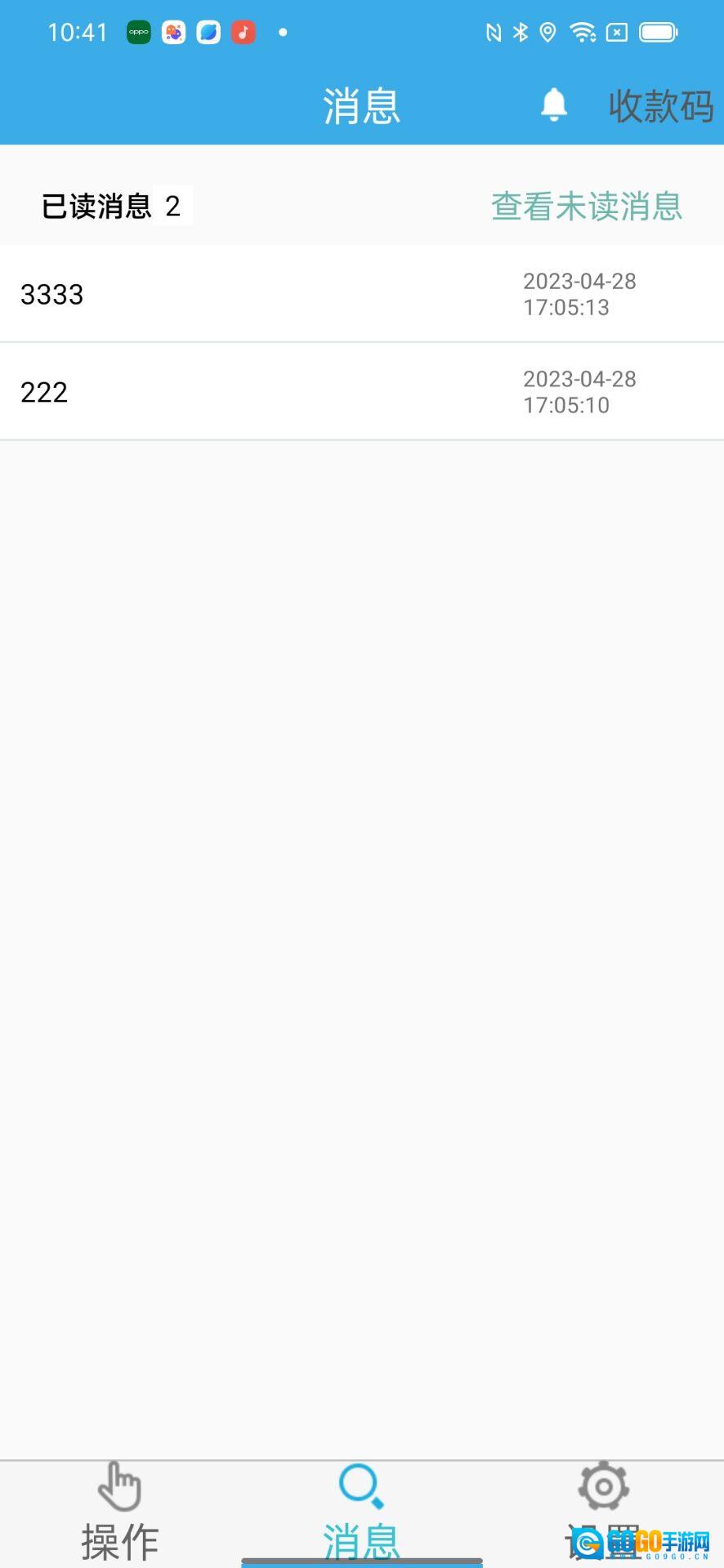Open the notifications bell
Image resolution: width=724 pixels, height=1568 pixels.
pyautogui.click(x=554, y=105)
